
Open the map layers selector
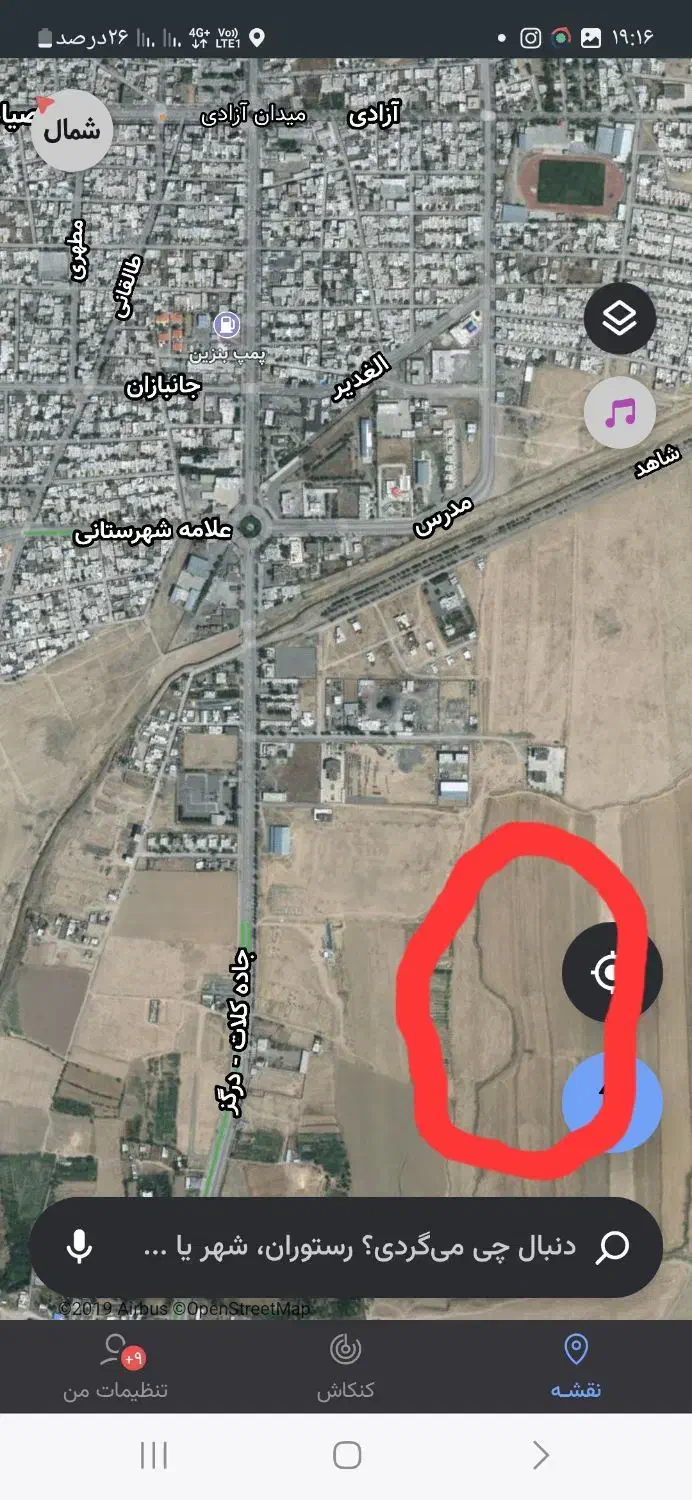pos(620,319)
